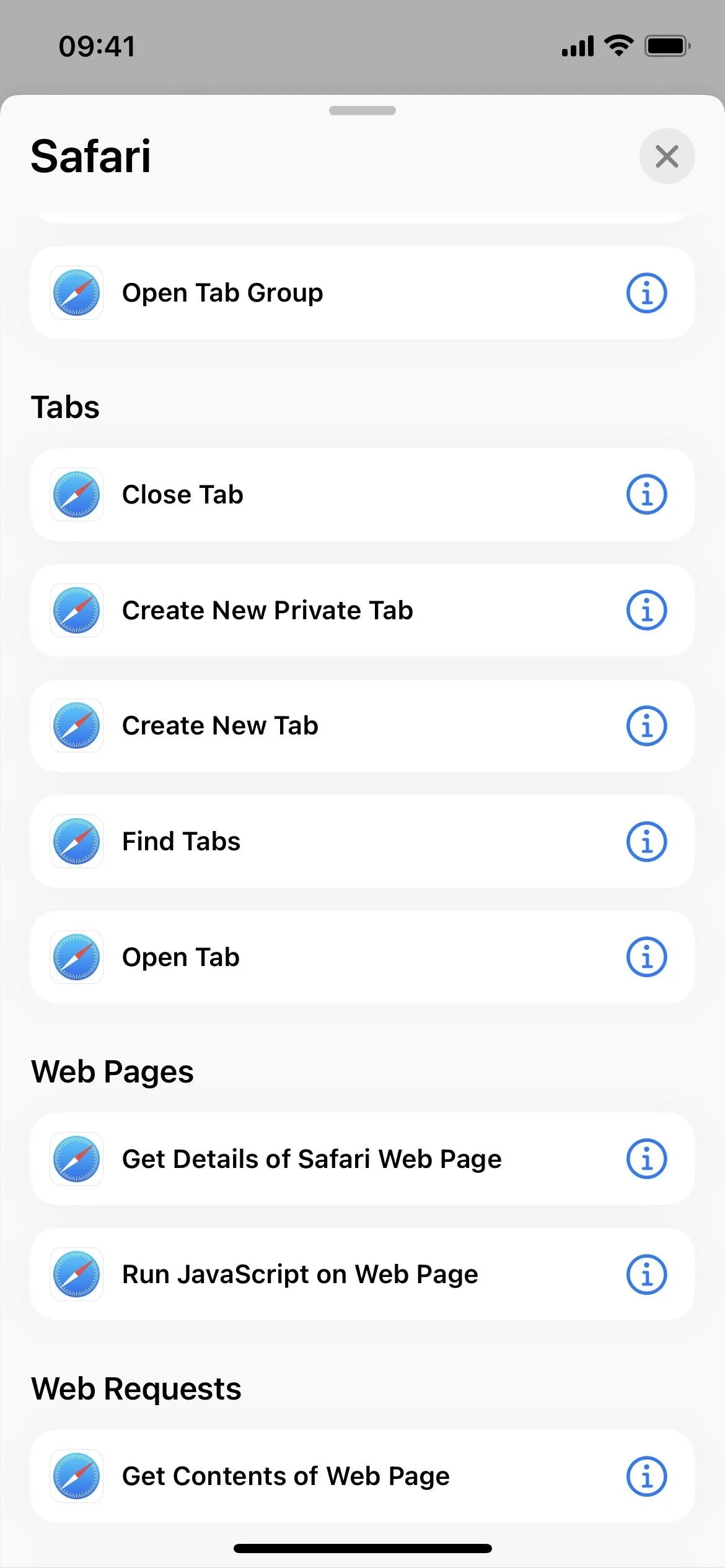Select Get Details of Safari Web Page
The width and height of the screenshot is (725, 1568).
point(362,1159)
